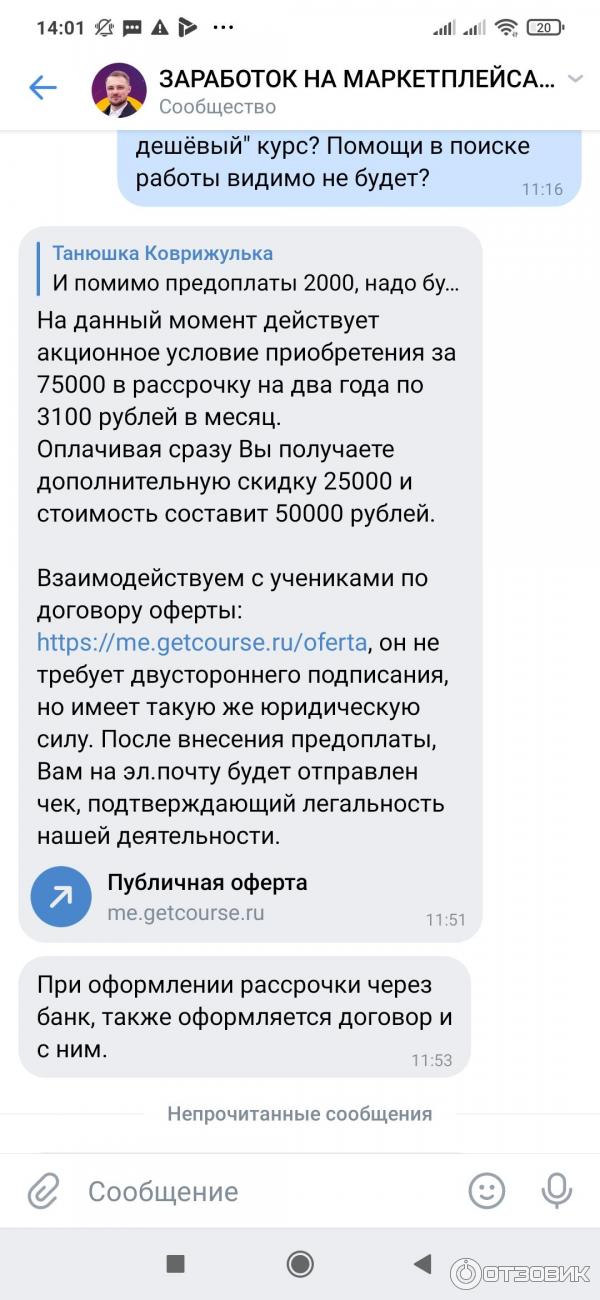Attach a file with the paperclip

click(x=43, y=1190)
